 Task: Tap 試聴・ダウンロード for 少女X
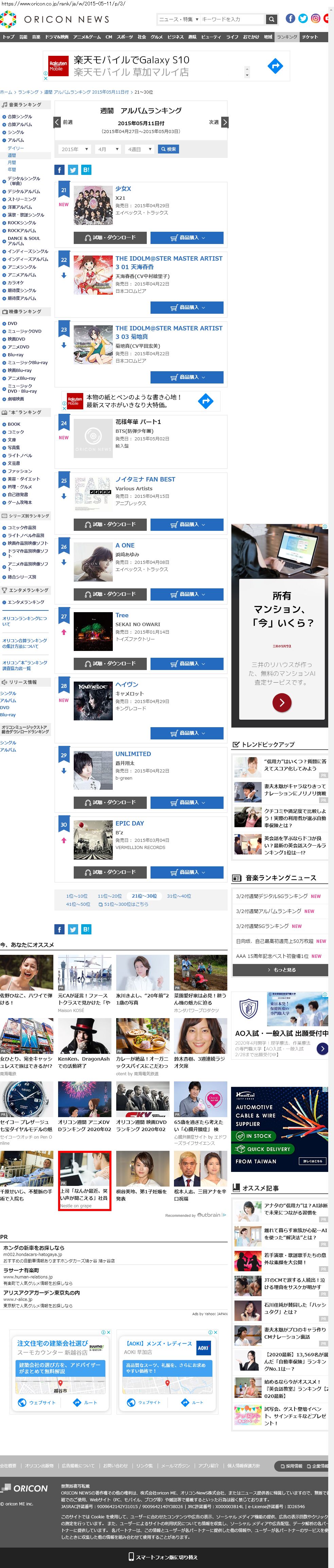coord(109,238)
